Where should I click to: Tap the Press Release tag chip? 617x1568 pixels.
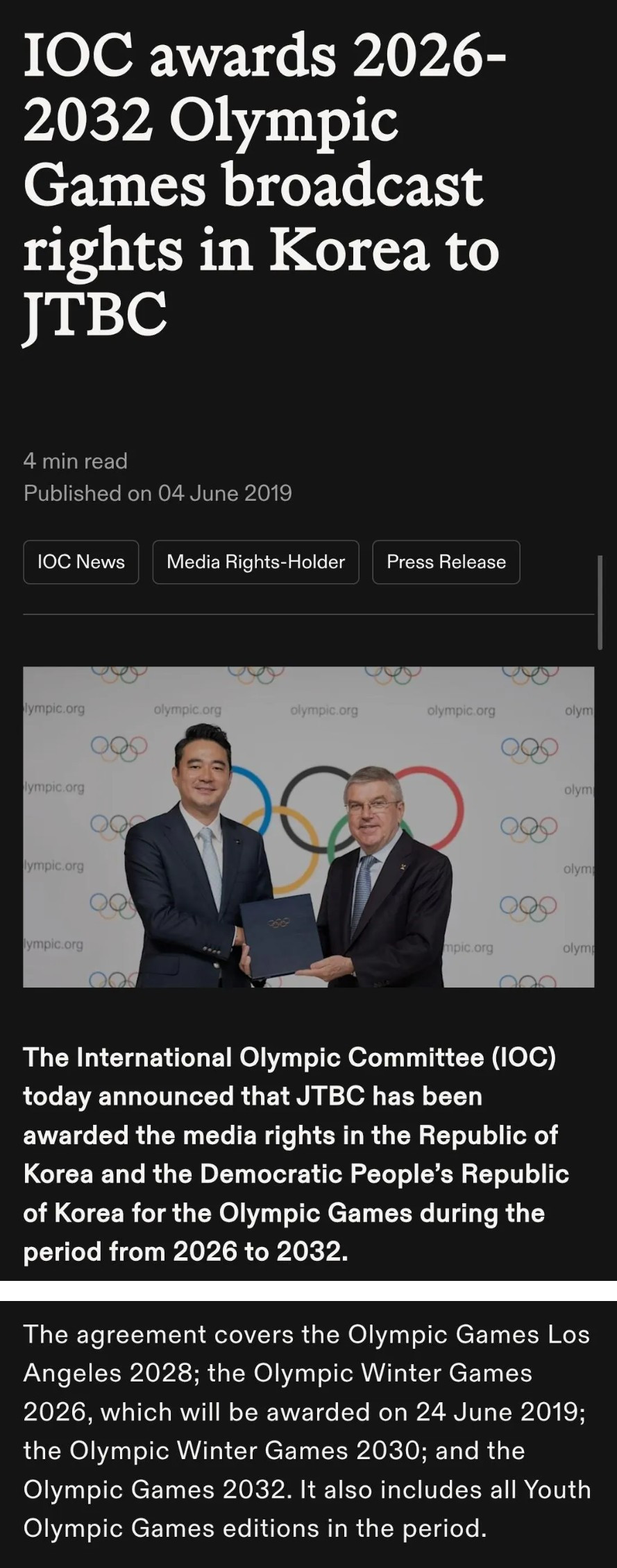click(446, 562)
